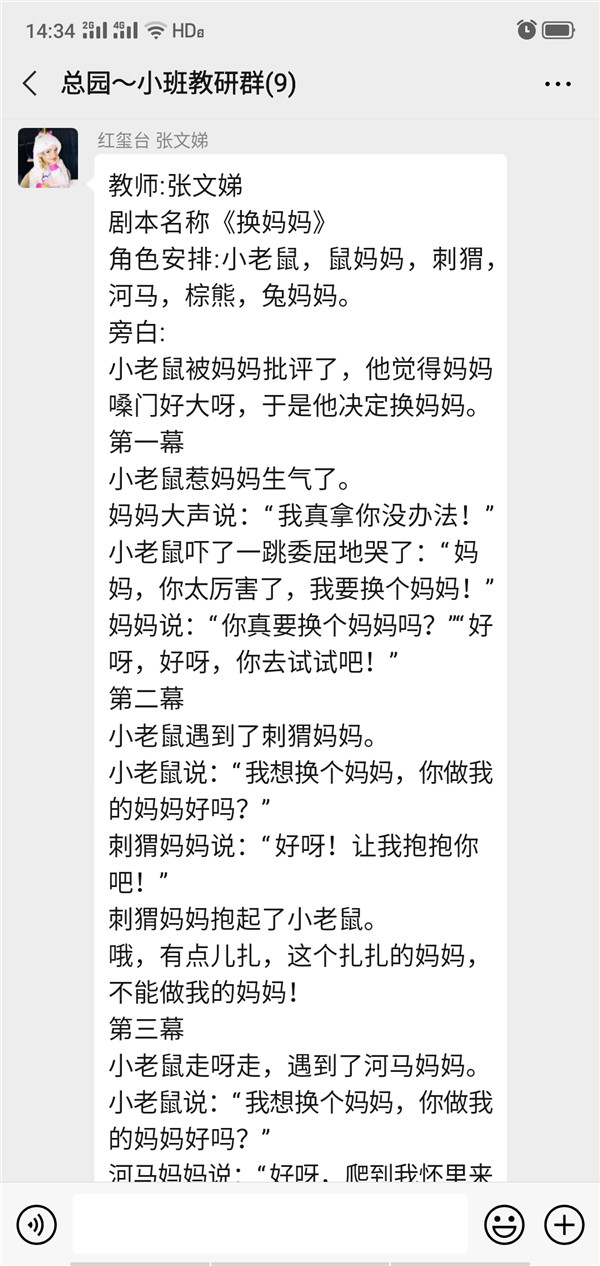600x1266 pixels.
Task: Open the chat info three-dot menu
Action: (558, 84)
